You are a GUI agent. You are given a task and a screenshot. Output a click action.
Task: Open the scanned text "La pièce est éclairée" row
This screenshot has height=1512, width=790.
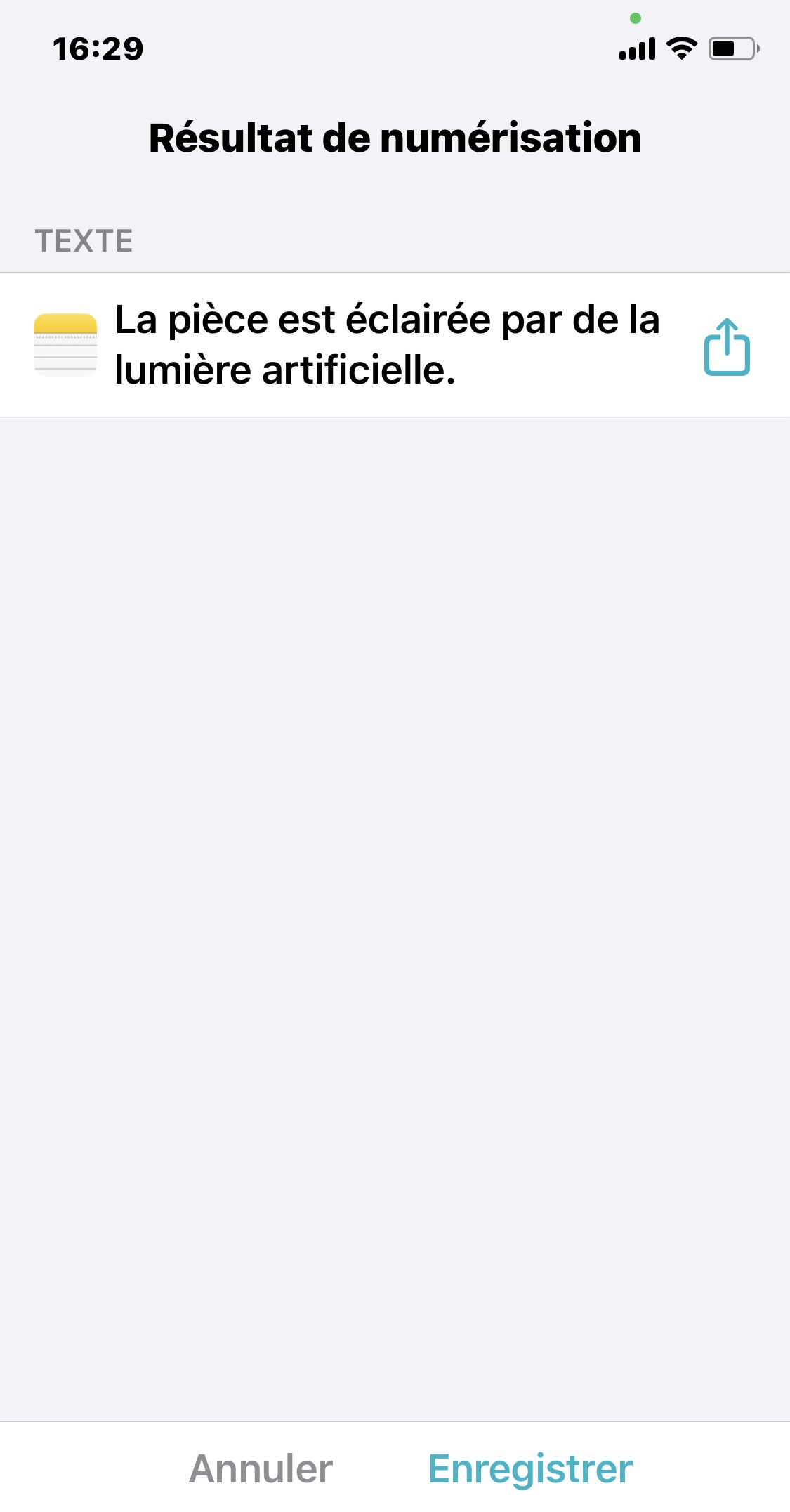[395, 344]
